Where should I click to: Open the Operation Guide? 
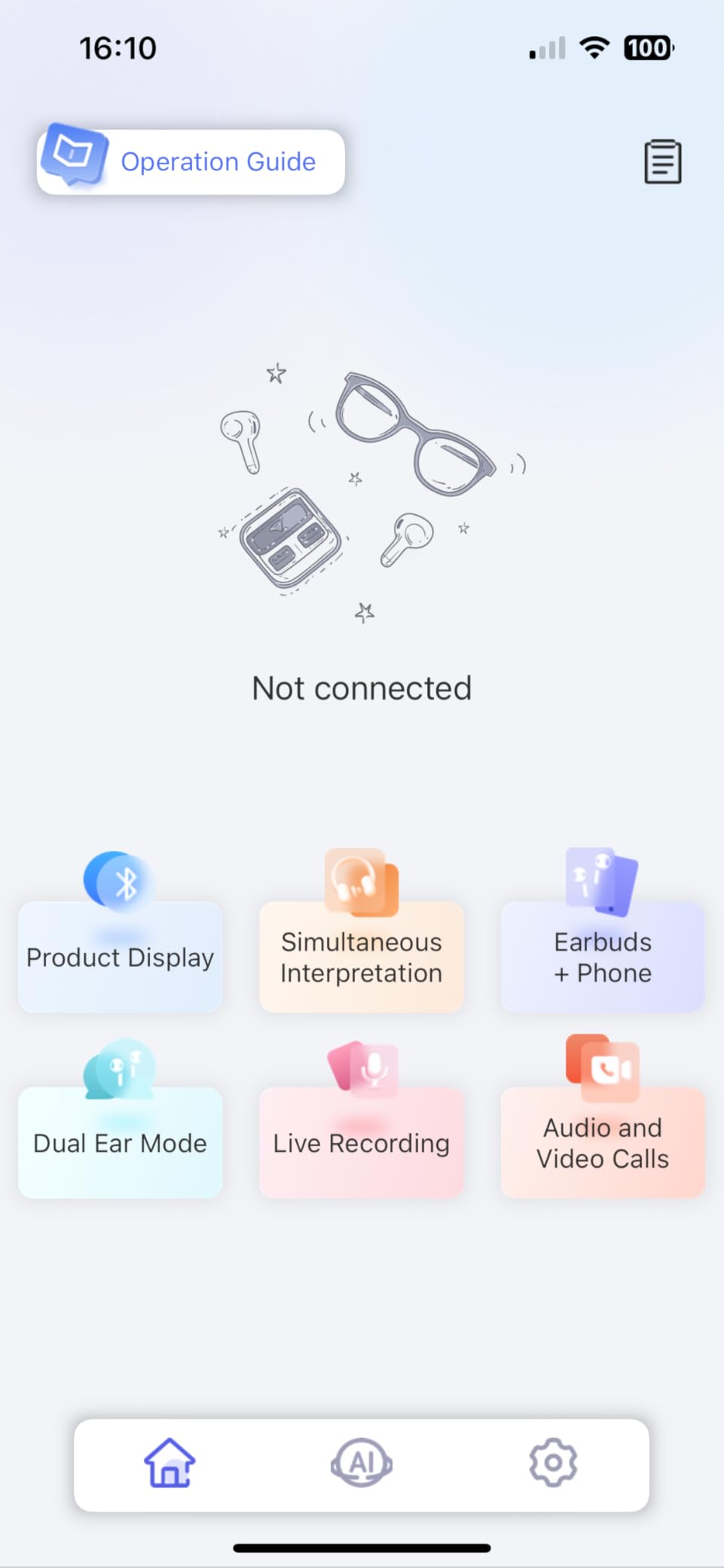pos(191,161)
